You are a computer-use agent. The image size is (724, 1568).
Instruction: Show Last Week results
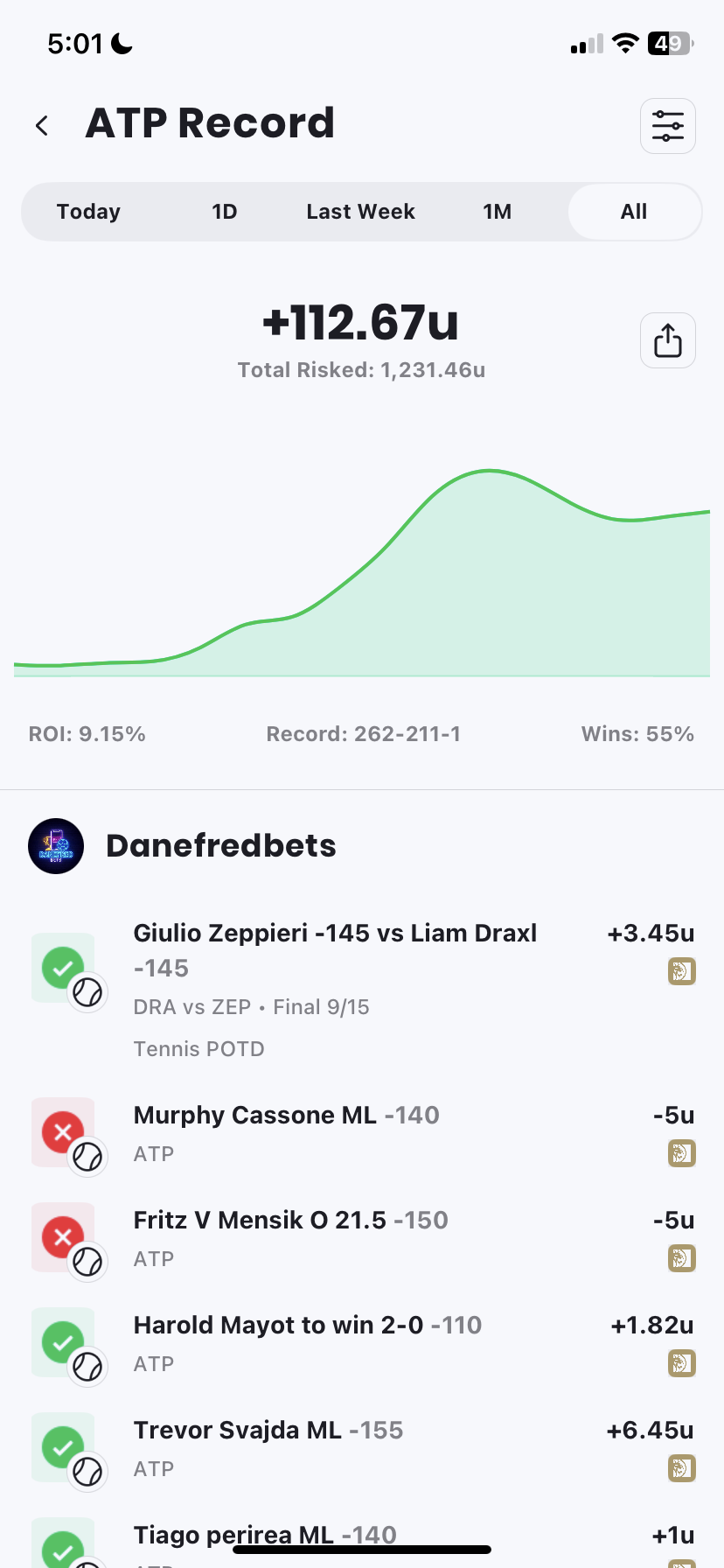click(x=360, y=212)
